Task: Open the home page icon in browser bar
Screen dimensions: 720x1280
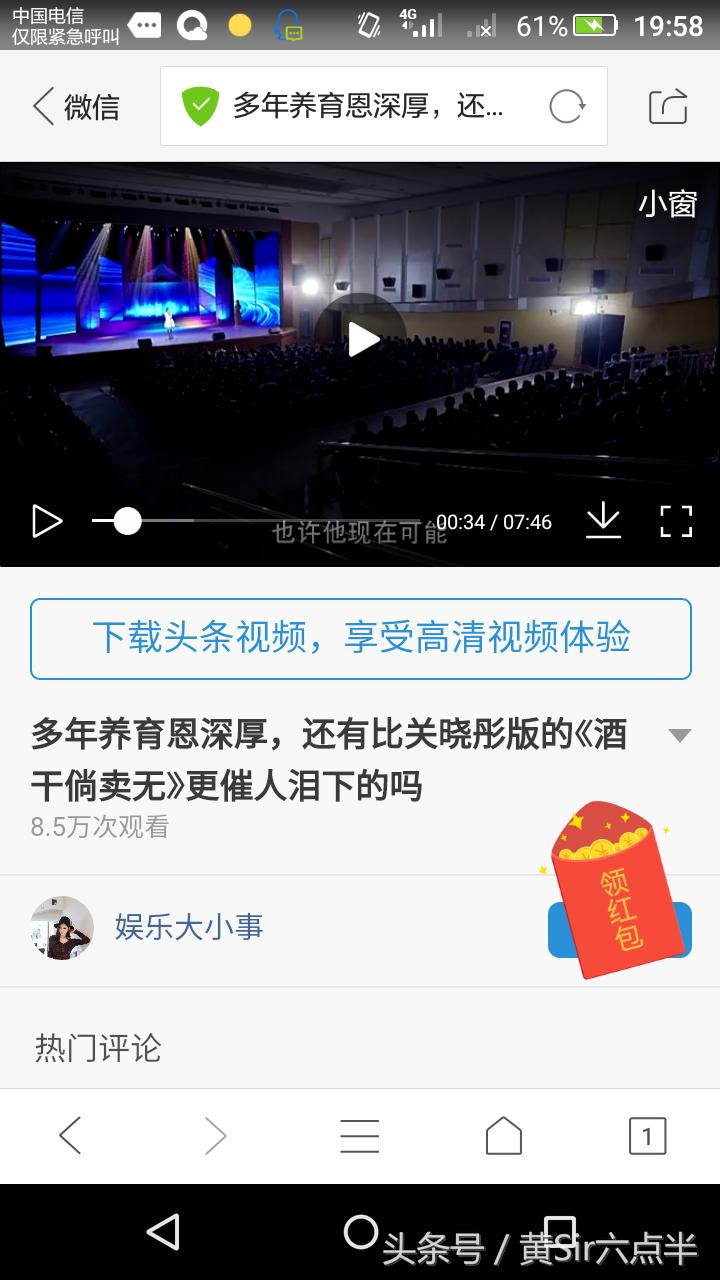Action: point(504,1136)
